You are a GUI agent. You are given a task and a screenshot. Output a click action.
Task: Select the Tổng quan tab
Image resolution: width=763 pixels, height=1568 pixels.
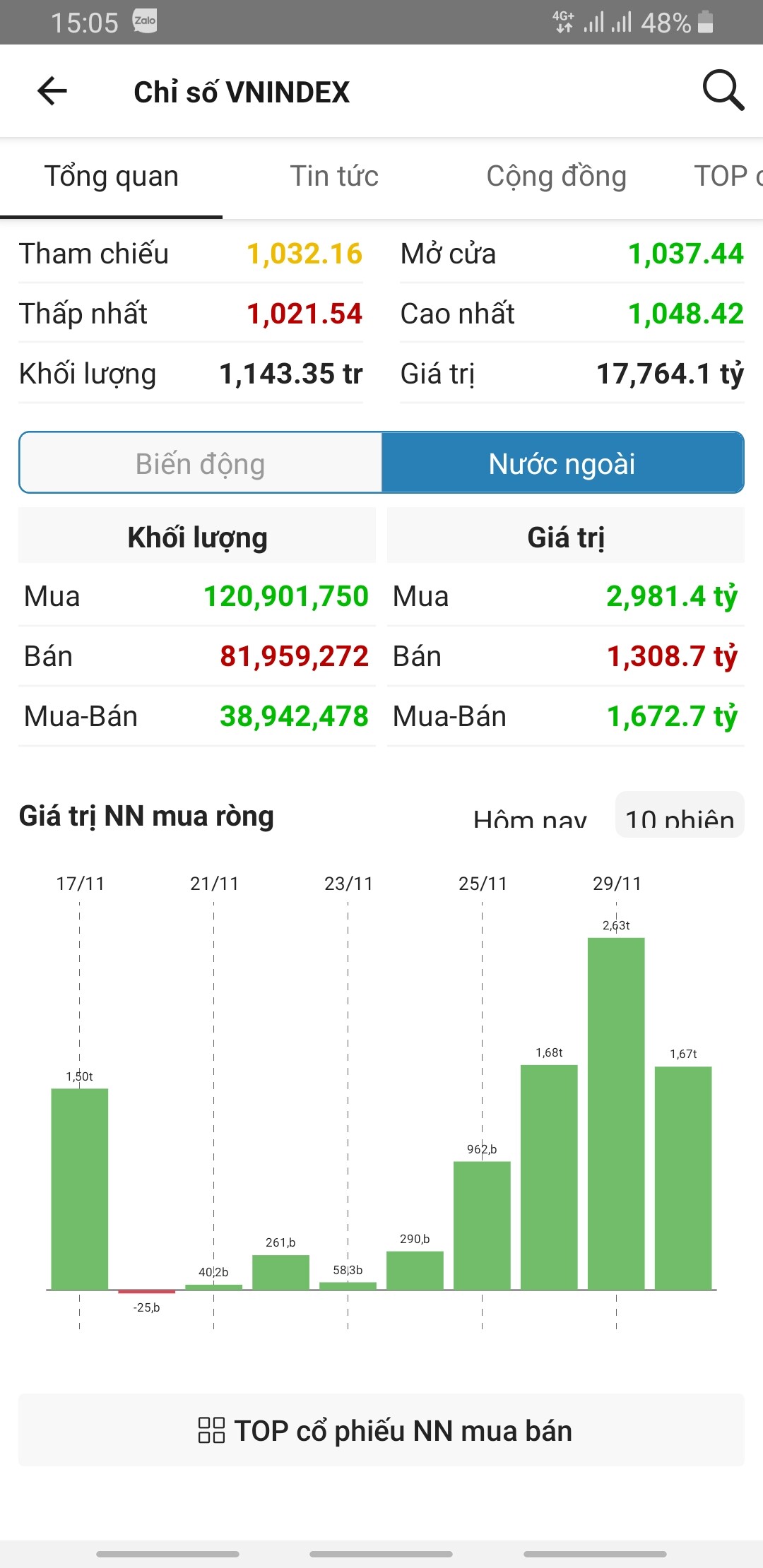coord(112,177)
